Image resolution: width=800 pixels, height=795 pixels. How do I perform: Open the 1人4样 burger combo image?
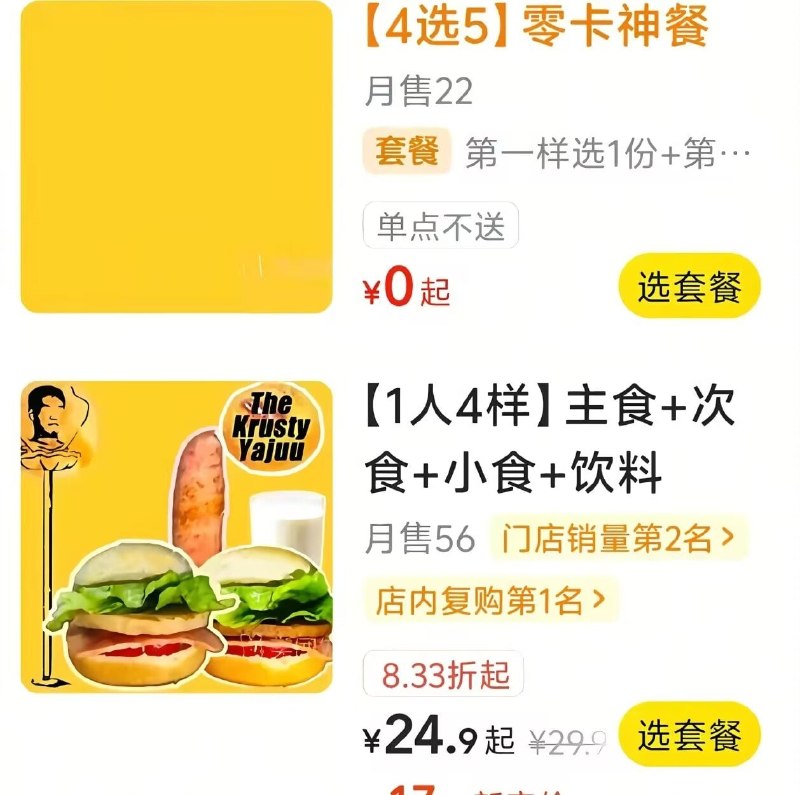click(x=176, y=537)
